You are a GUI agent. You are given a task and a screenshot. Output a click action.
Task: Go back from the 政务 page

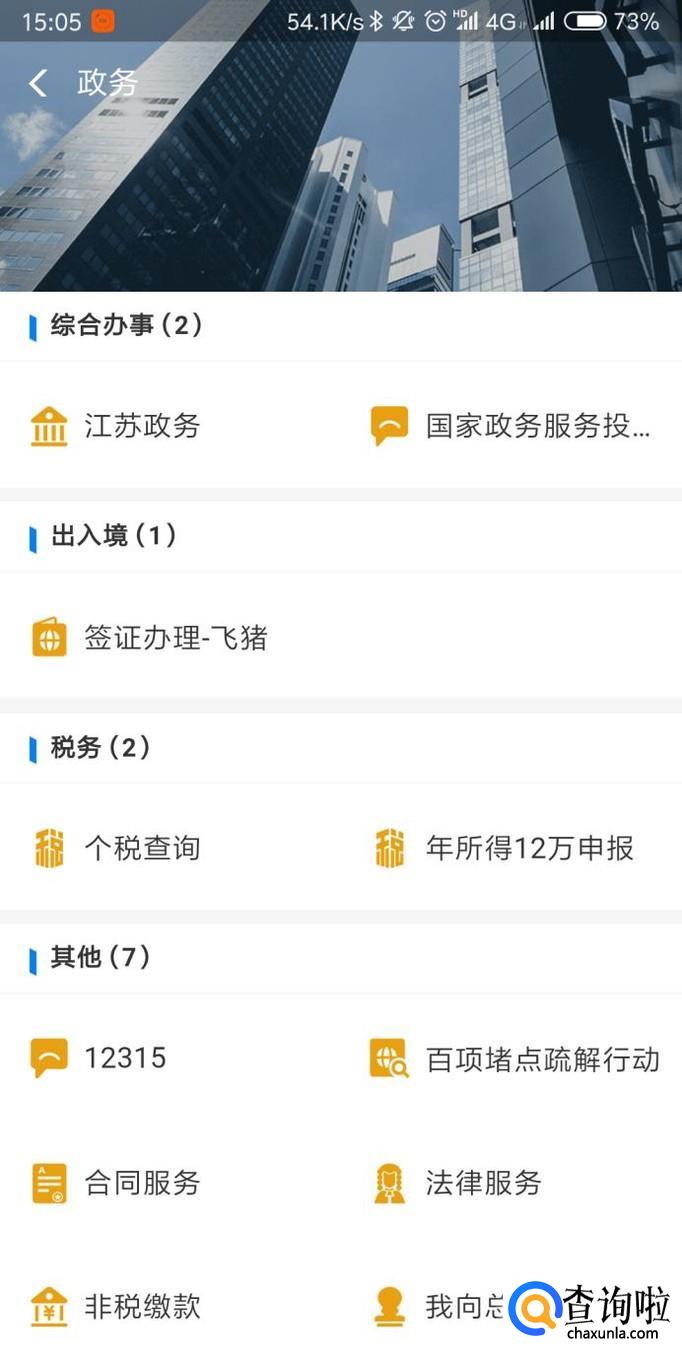[x=38, y=83]
